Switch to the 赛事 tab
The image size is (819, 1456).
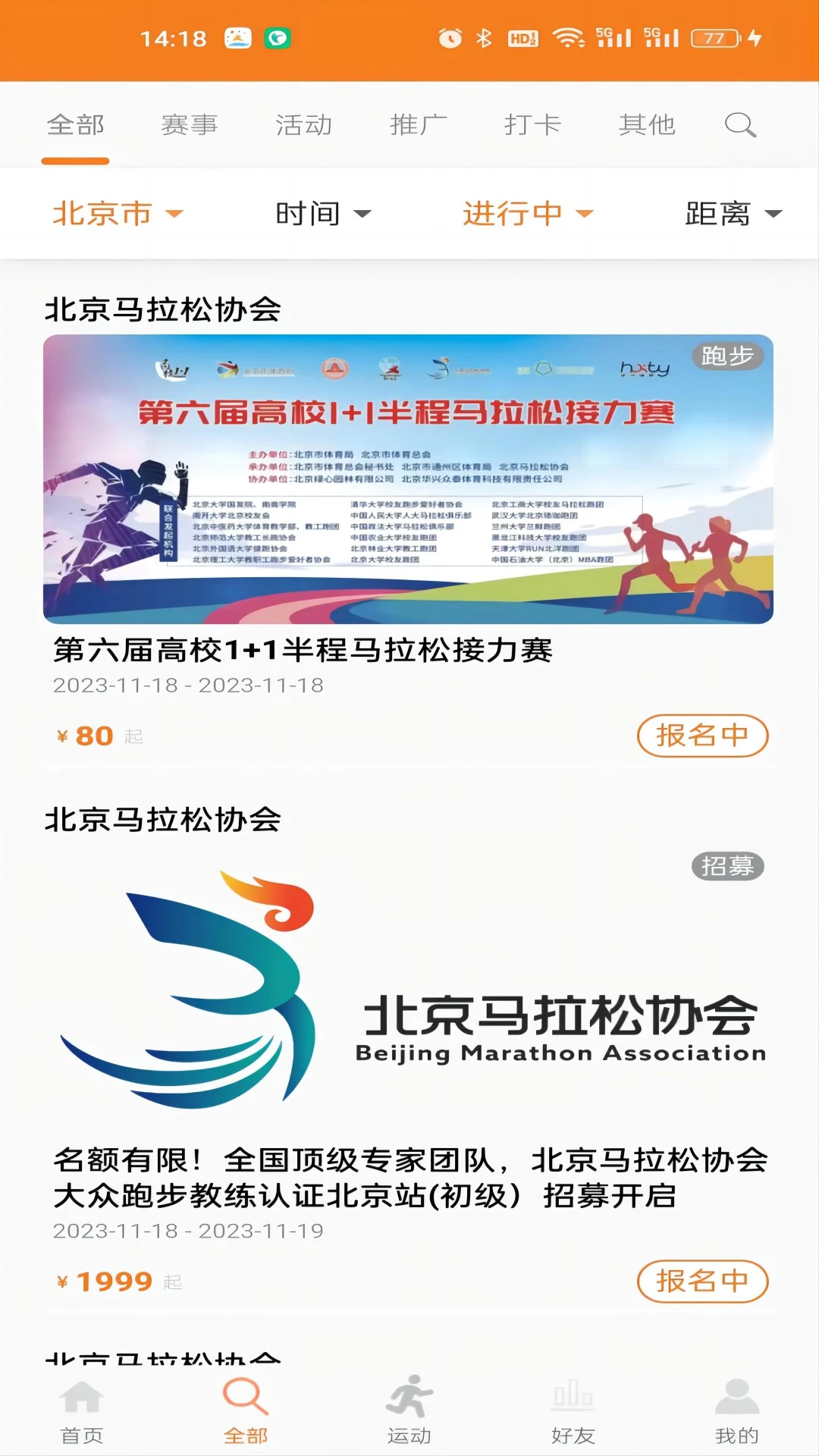point(190,124)
